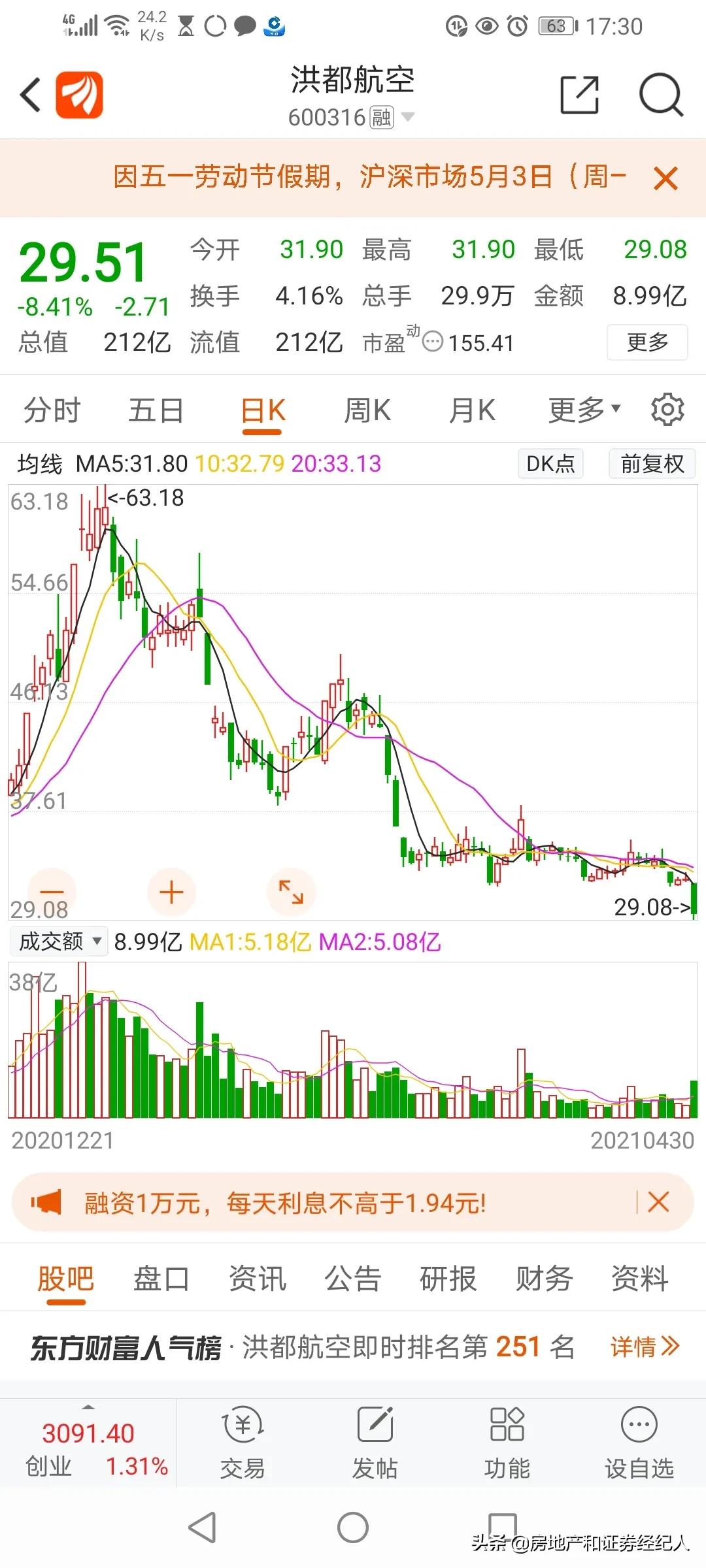Zoom out the chart with the minus icon
The width and height of the screenshot is (706, 1568).
(x=52, y=892)
